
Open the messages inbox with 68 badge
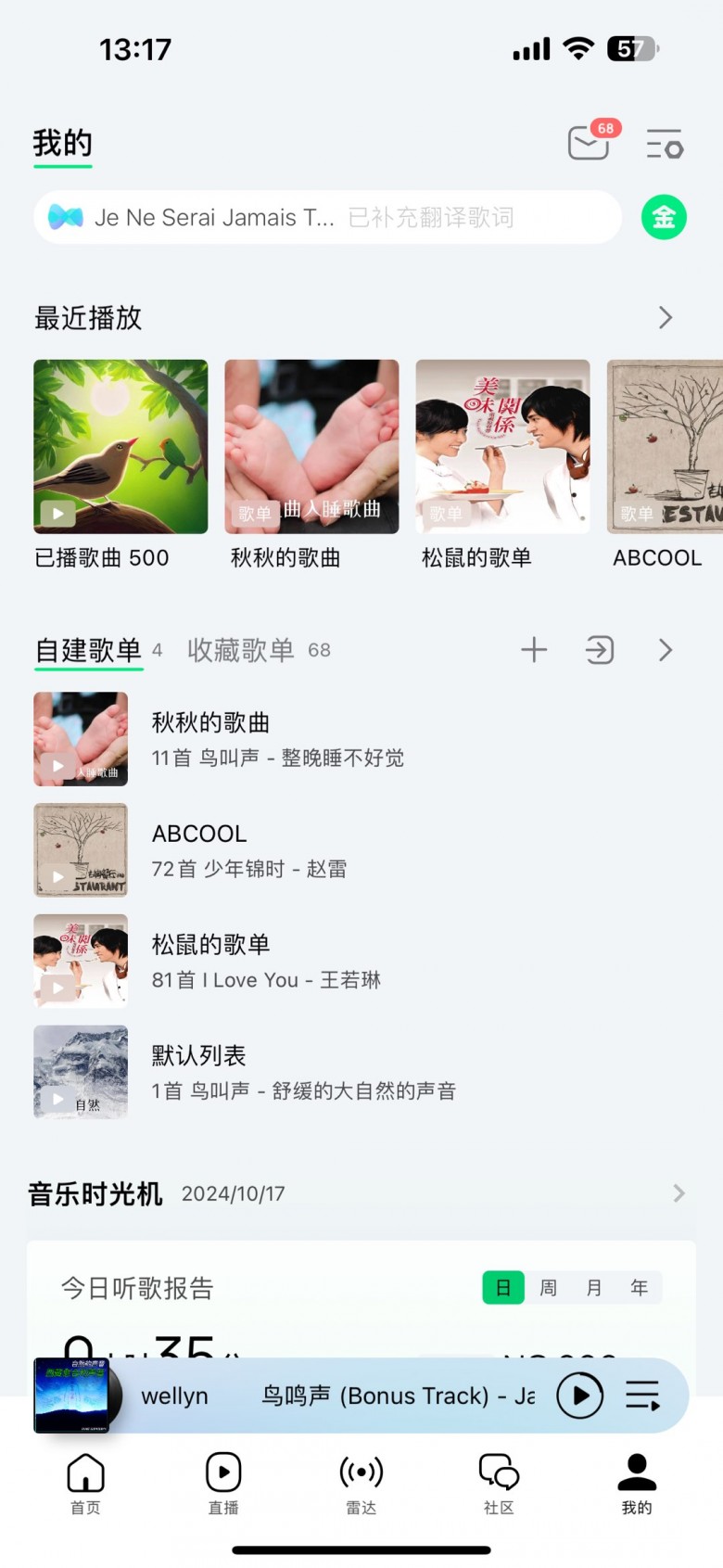click(x=589, y=144)
